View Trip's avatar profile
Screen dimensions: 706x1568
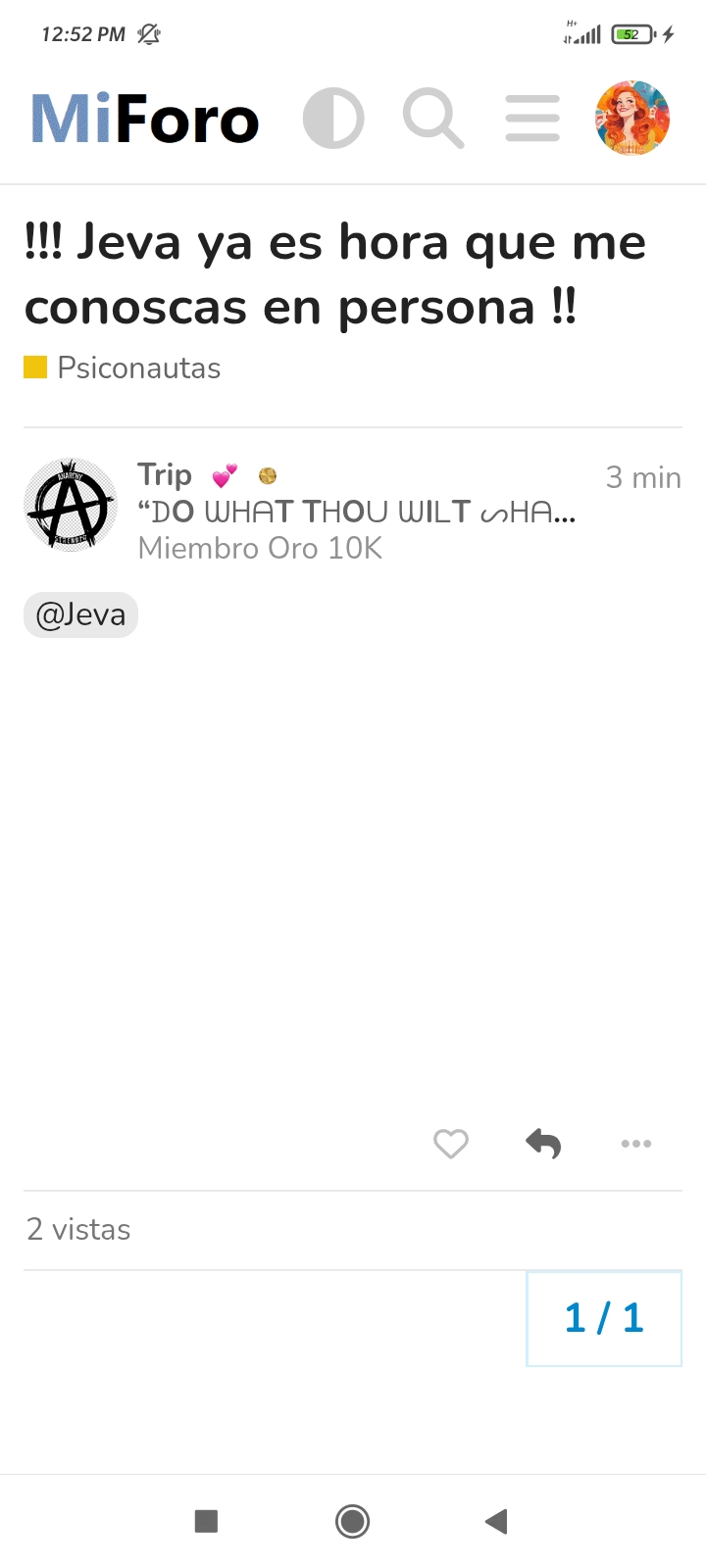pyautogui.click(x=71, y=505)
